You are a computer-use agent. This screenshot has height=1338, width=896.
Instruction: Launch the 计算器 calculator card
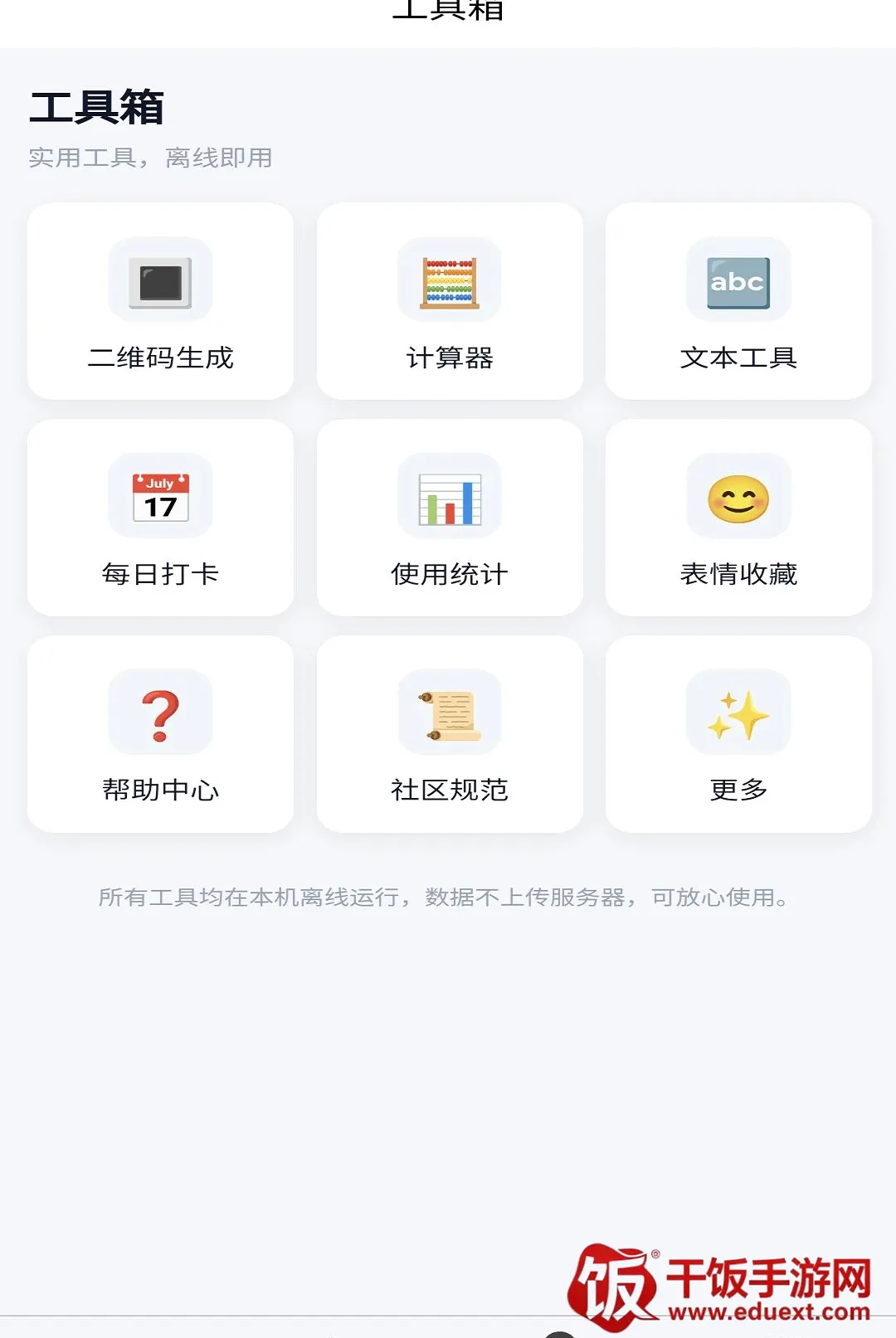point(450,301)
